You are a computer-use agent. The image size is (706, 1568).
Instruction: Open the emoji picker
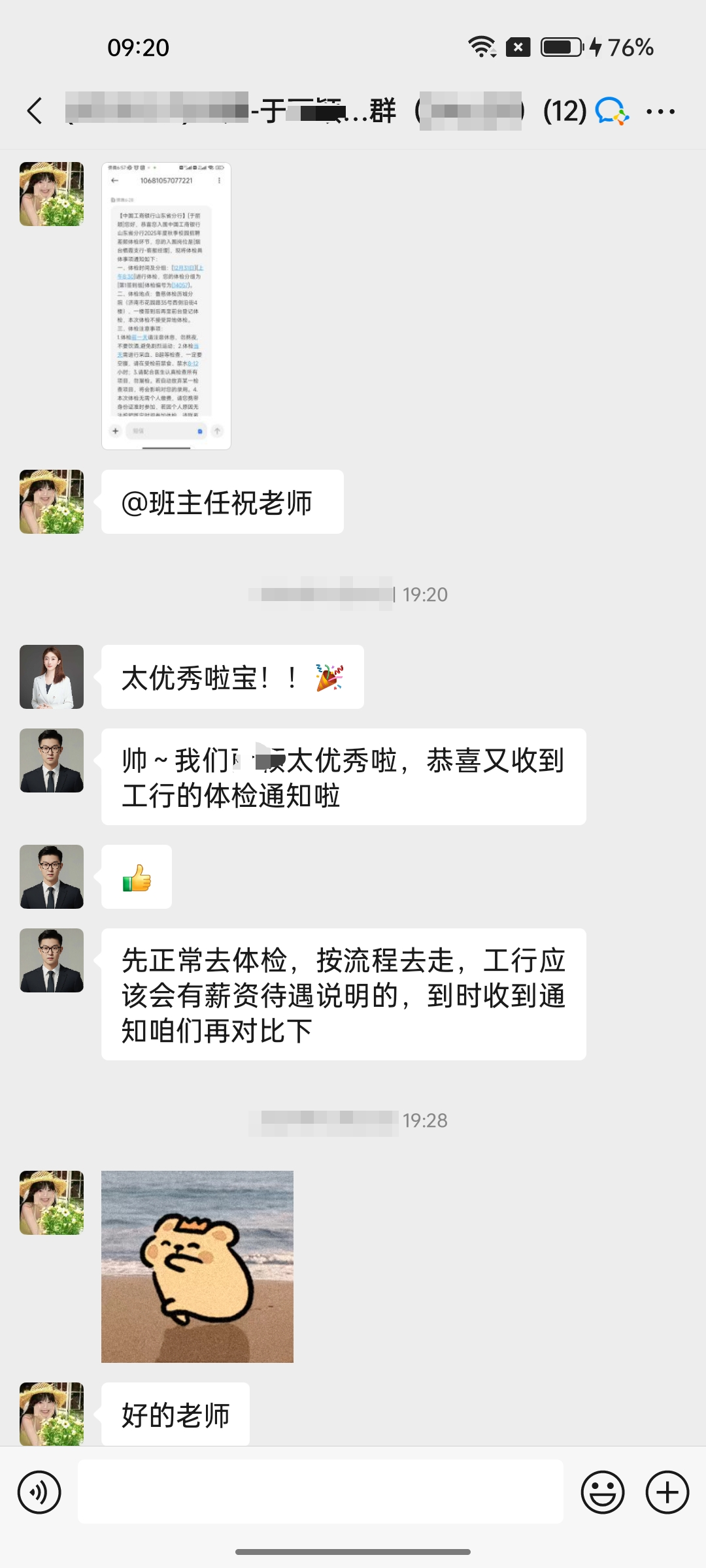[x=602, y=1492]
